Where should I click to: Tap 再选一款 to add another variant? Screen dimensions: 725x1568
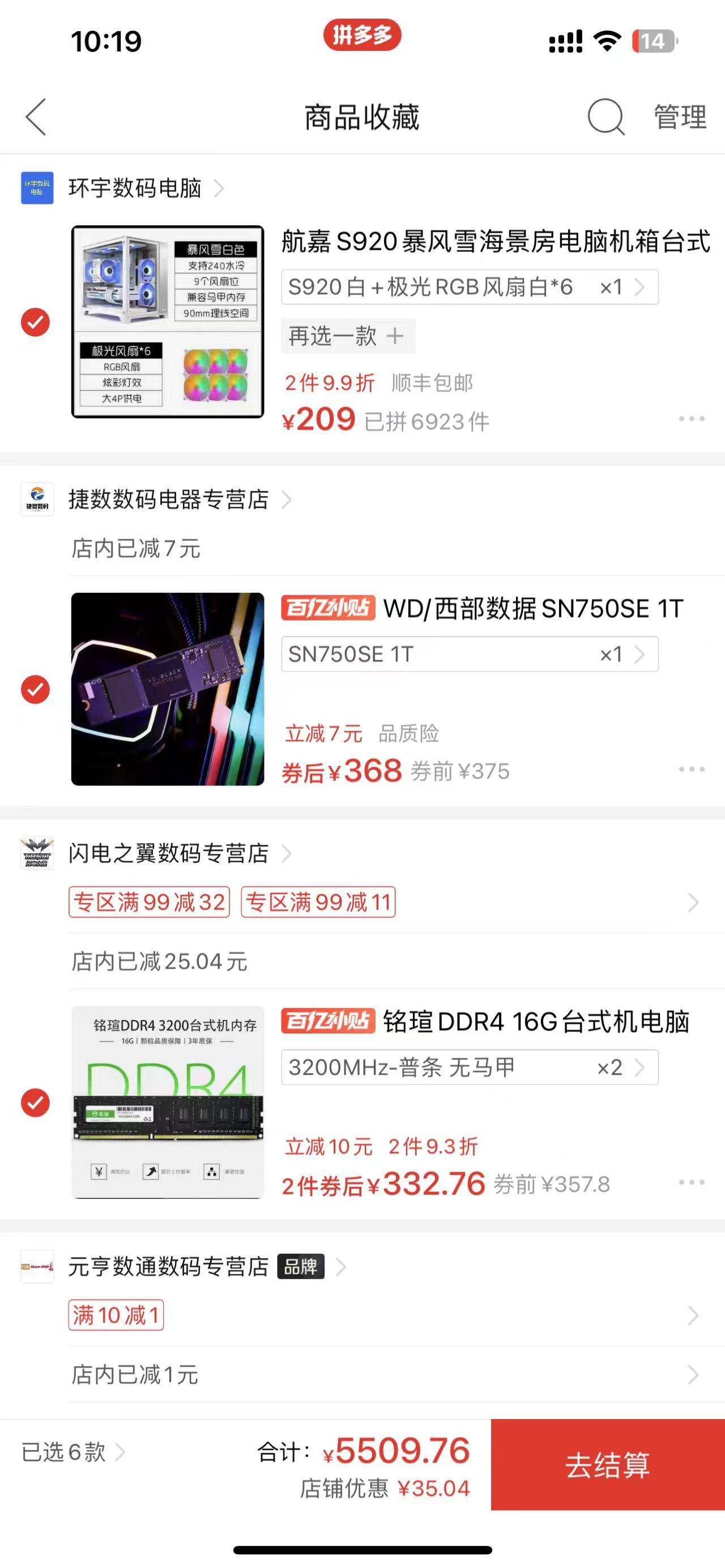click(348, 336)
